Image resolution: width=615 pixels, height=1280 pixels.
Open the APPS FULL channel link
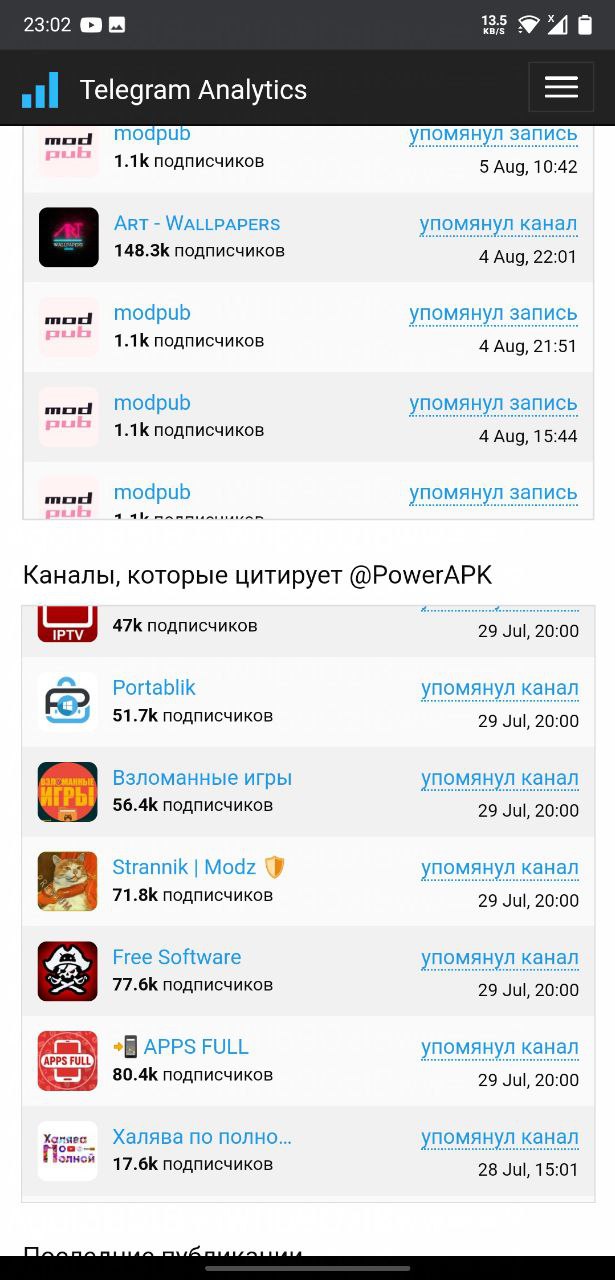(195, 1047)
